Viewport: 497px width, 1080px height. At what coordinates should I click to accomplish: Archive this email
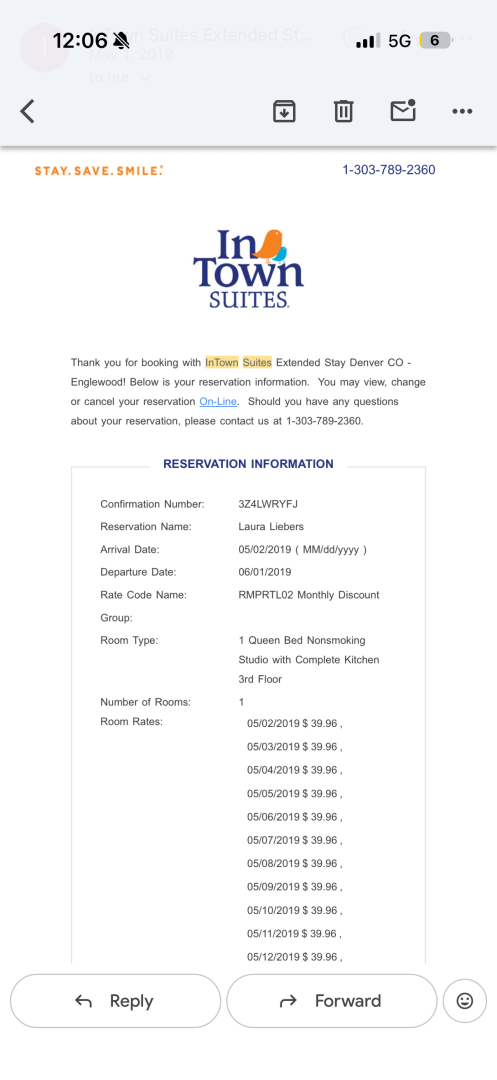(x=284, y=111)
